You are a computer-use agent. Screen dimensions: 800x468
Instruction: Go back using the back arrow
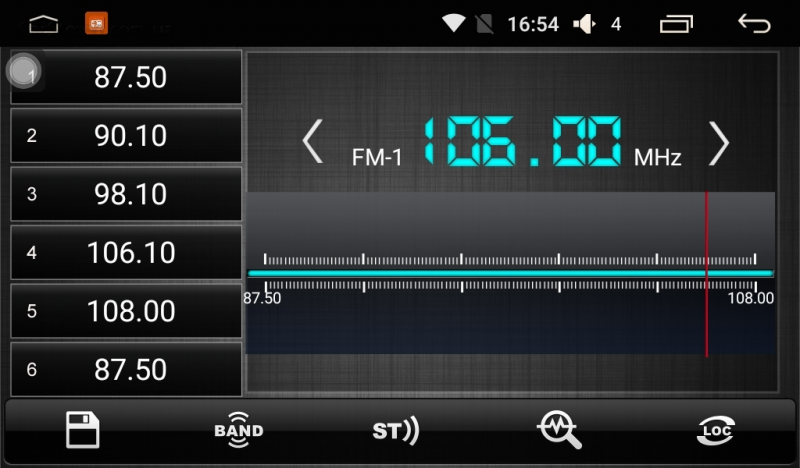click(754, 23)
